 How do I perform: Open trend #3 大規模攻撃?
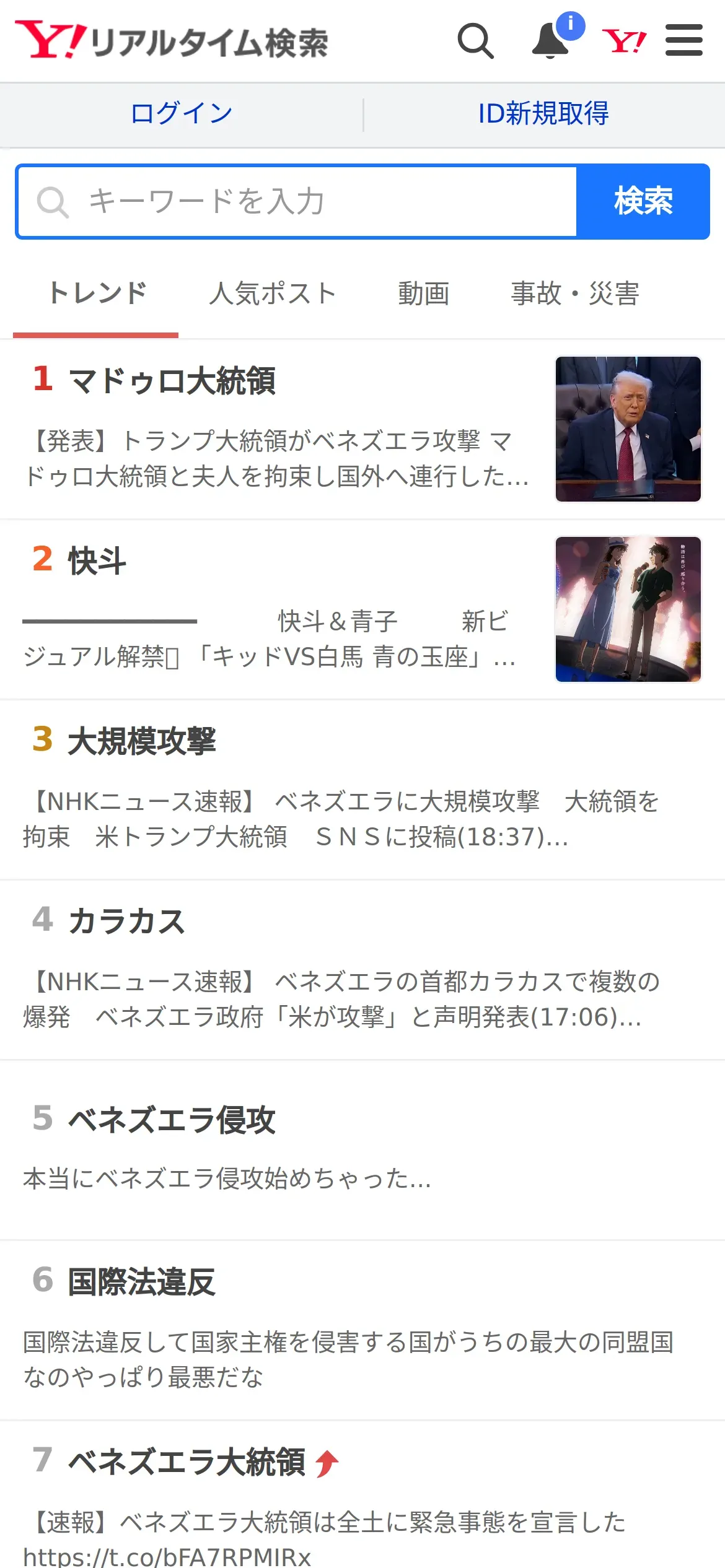point(141,742)
